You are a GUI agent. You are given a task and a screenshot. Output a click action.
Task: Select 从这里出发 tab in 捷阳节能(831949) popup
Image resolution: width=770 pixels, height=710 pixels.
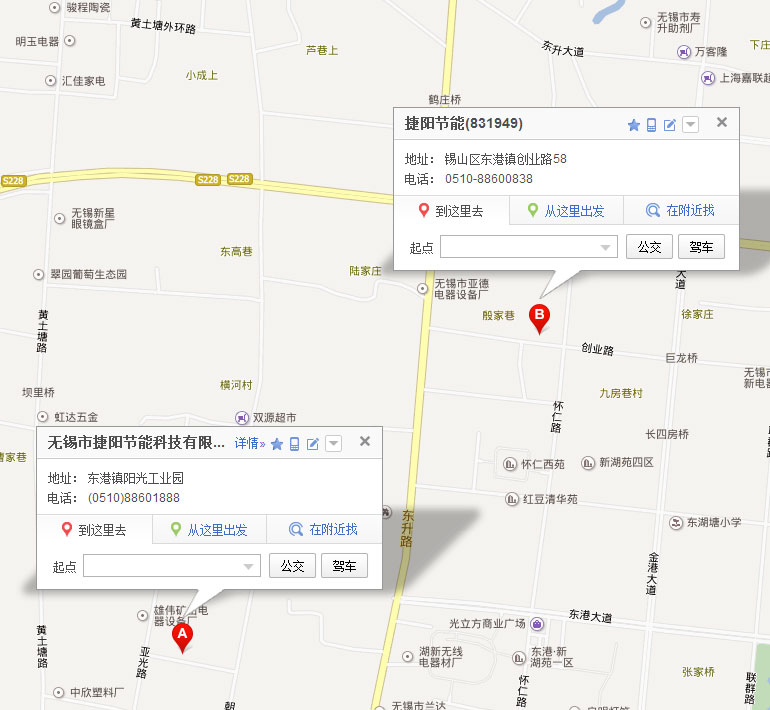pyautogui.click(x=566, y=211)
